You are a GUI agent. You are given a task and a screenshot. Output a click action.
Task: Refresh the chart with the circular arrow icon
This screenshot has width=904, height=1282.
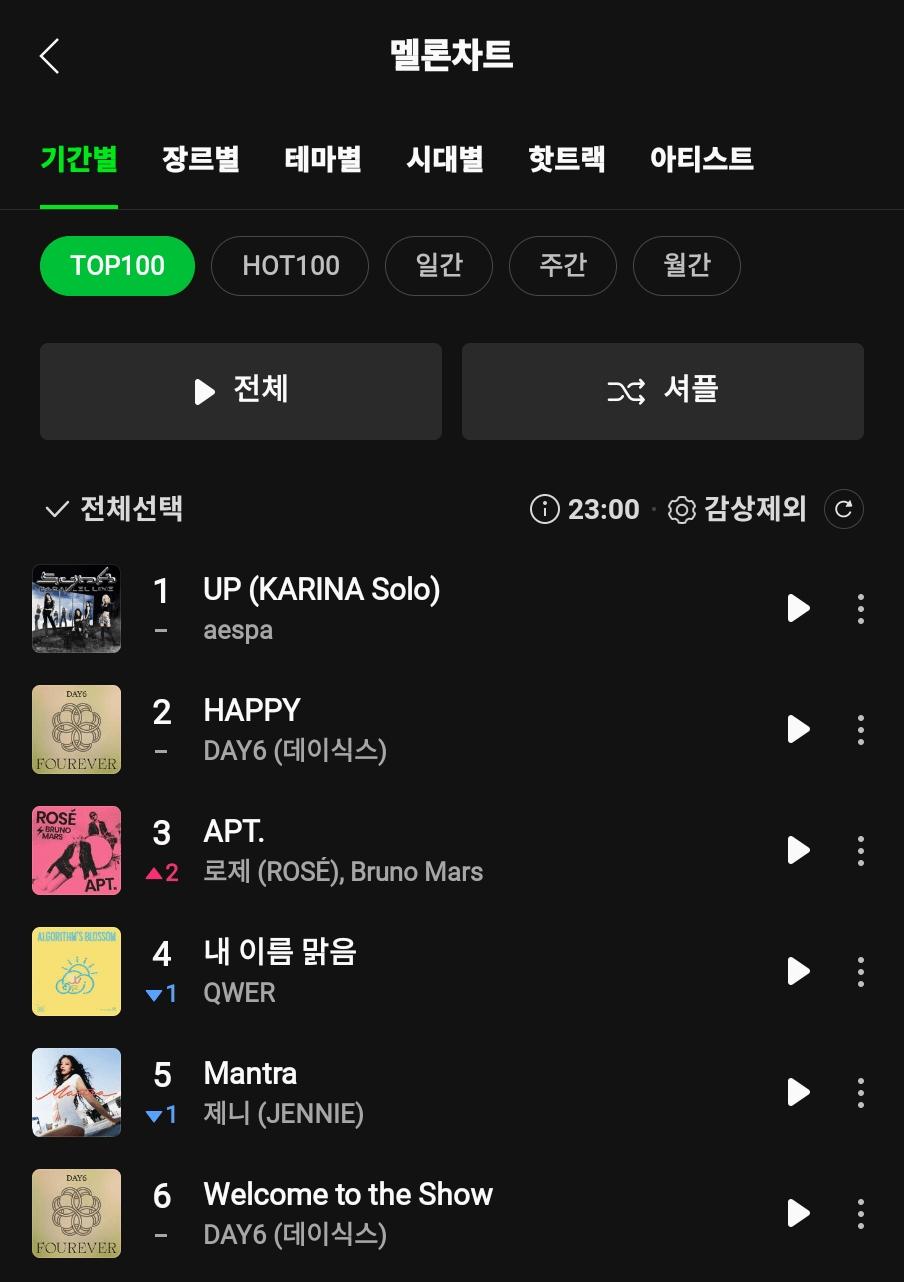(843, 509)
